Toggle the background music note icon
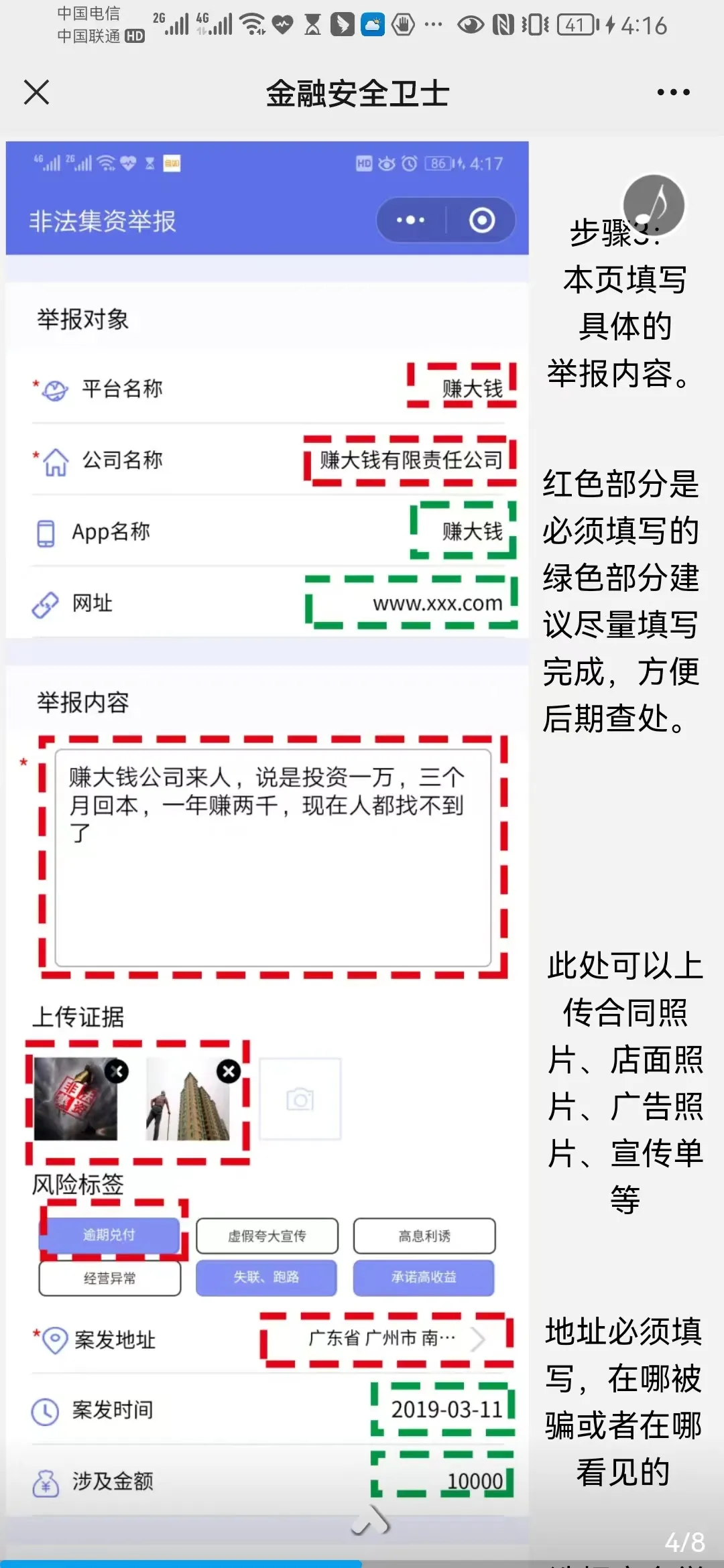 pyautogui.click(x=654, y=205)
